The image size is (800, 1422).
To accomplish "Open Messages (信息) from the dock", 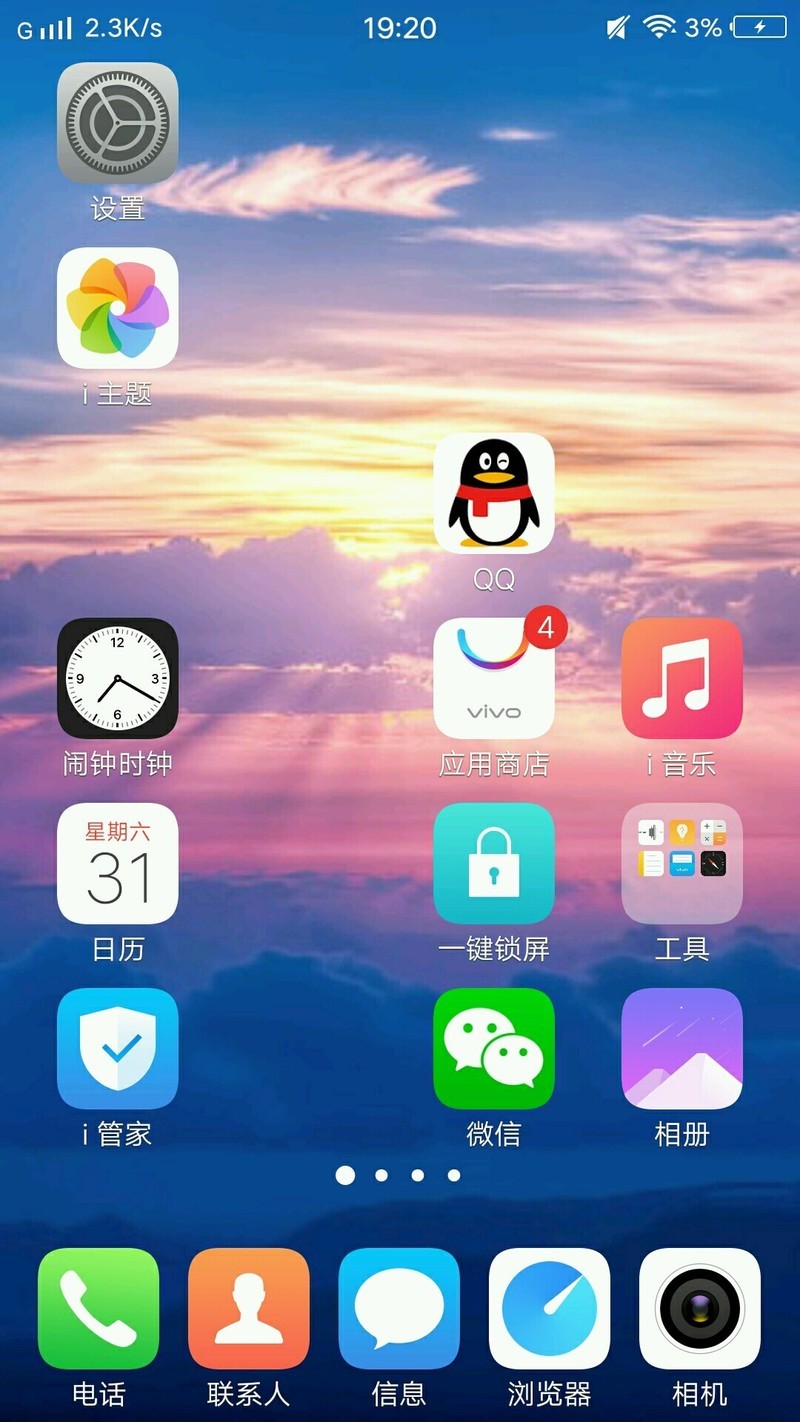I will [x=399, y=1309].
